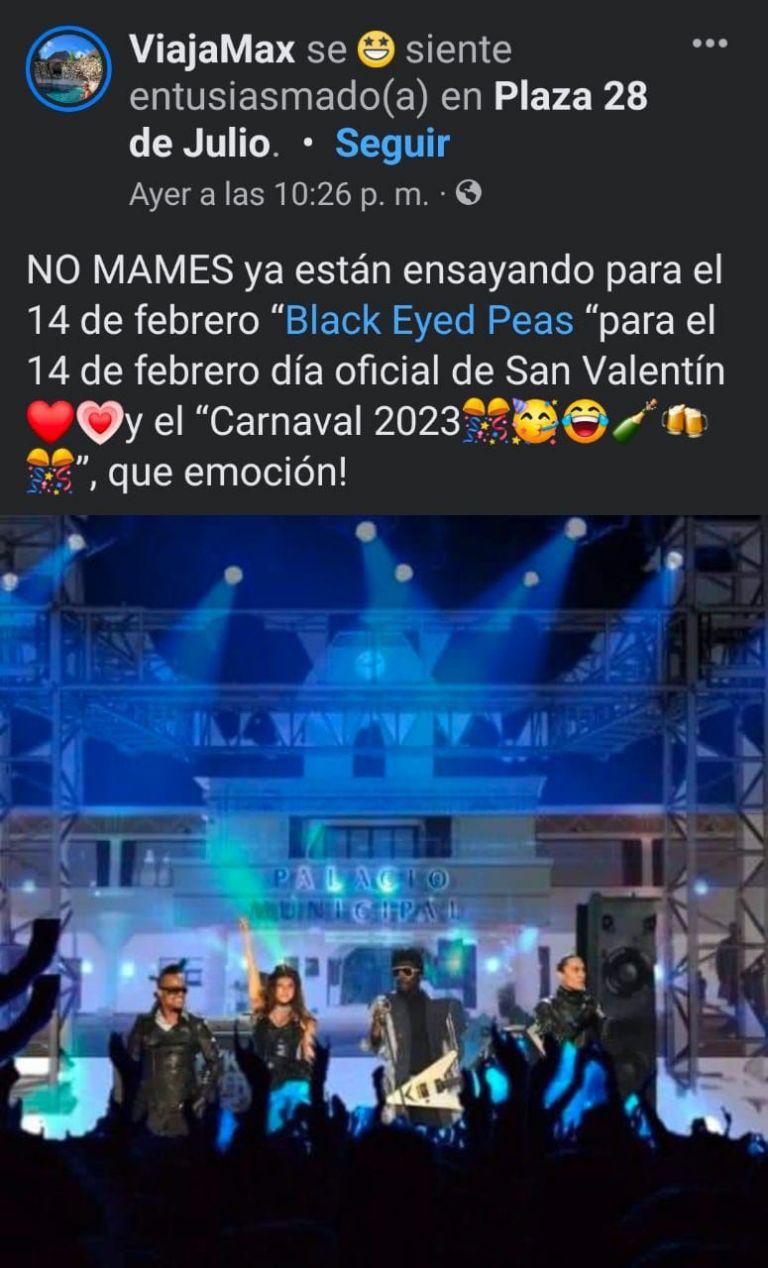Open the post's three-dot options menu

710,44
